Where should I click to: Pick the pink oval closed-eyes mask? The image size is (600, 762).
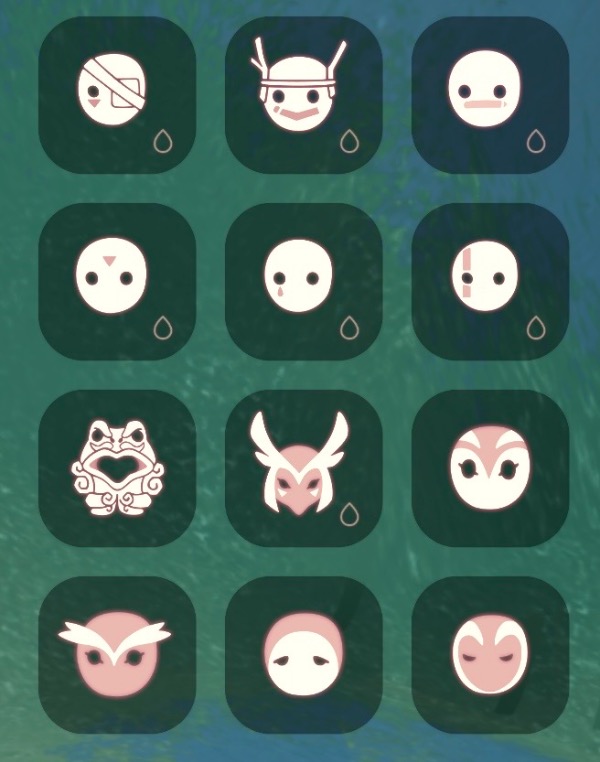point(486,652)
